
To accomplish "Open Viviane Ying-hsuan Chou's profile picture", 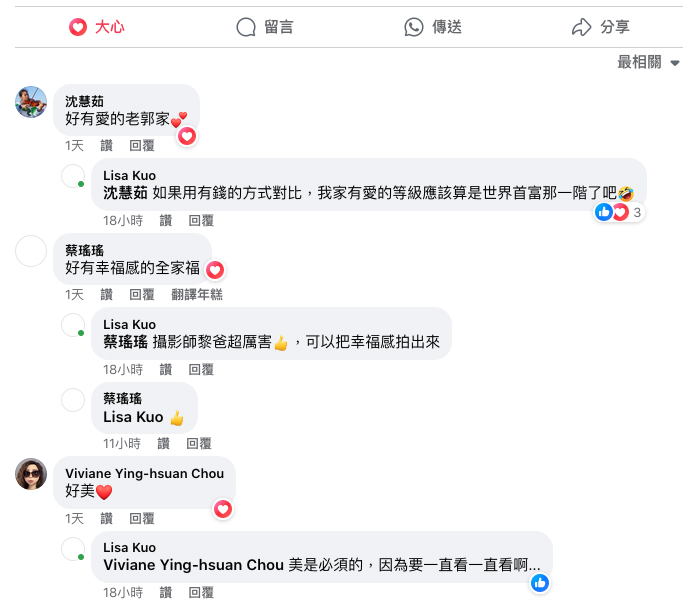I will (x=31, y=474).
